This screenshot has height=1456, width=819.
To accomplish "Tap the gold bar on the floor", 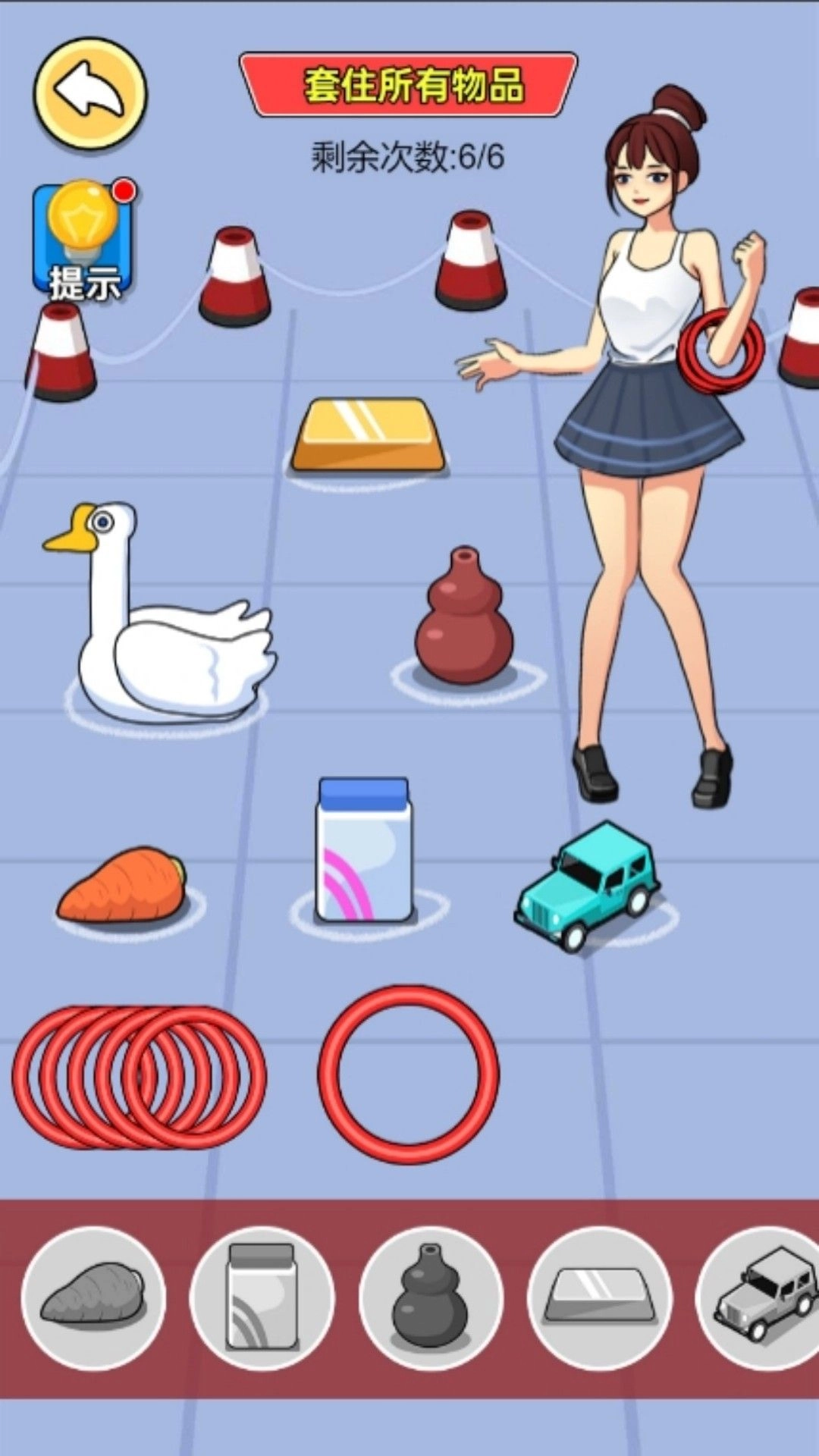I will pos(368,436).
